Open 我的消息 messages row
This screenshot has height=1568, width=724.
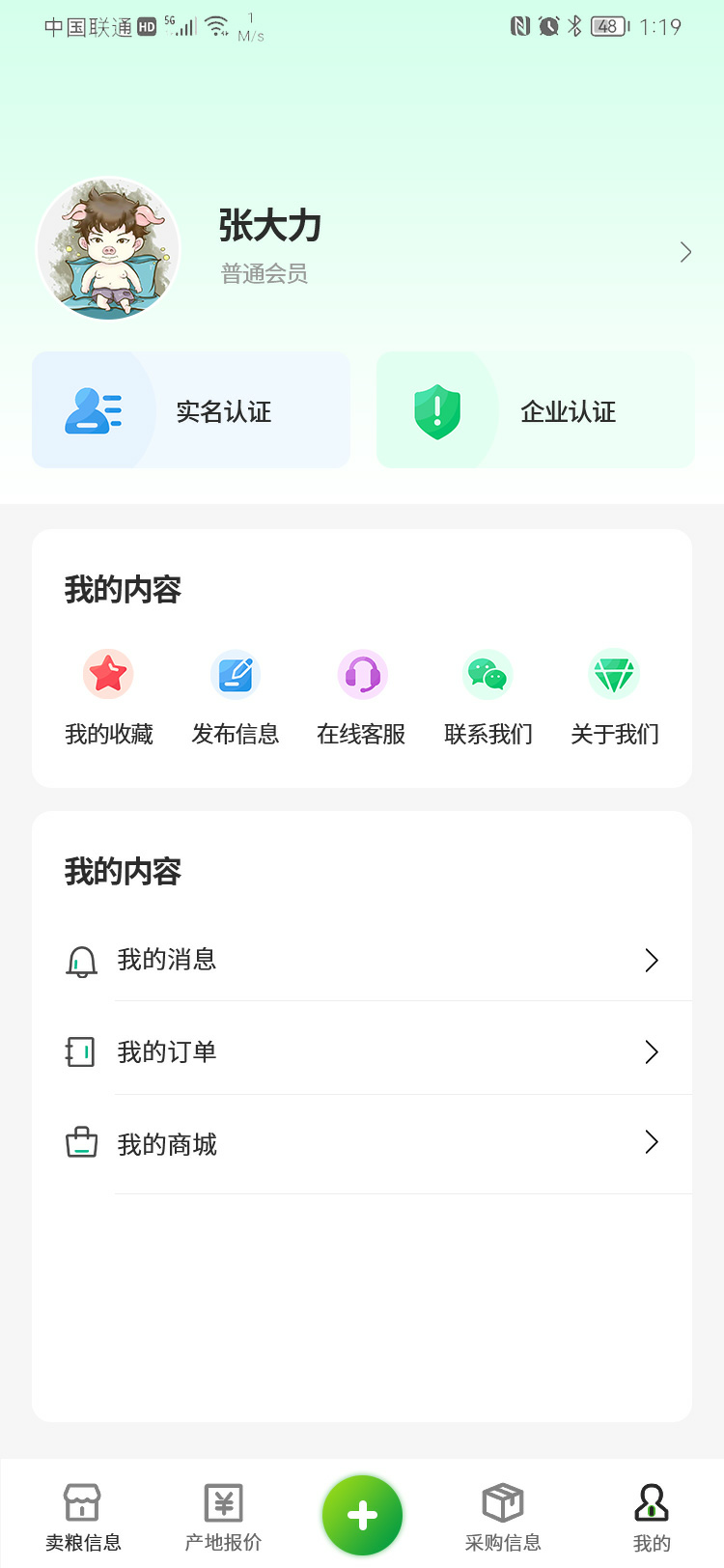[362, 960]
